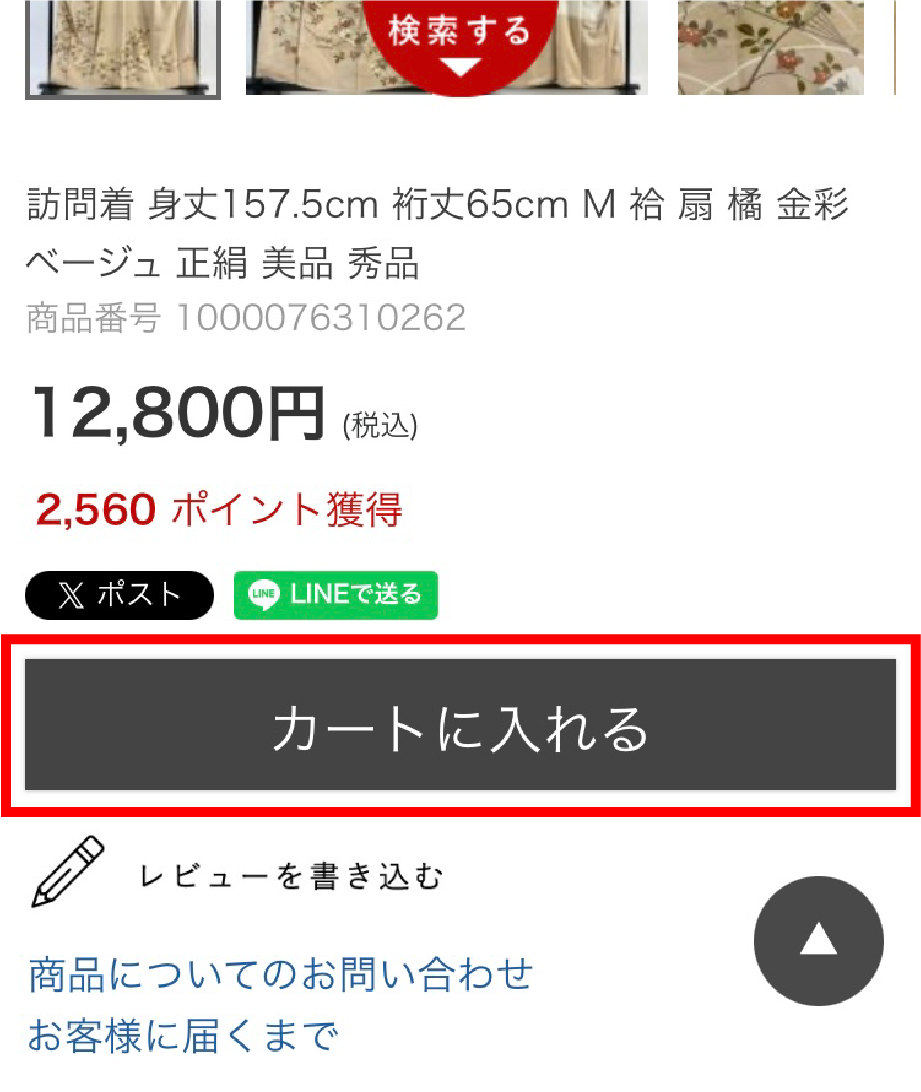Image resolution: width=921 pixels, height=1092 pixels.
Task: Send the product with LINEで送る
Action: 336,596
